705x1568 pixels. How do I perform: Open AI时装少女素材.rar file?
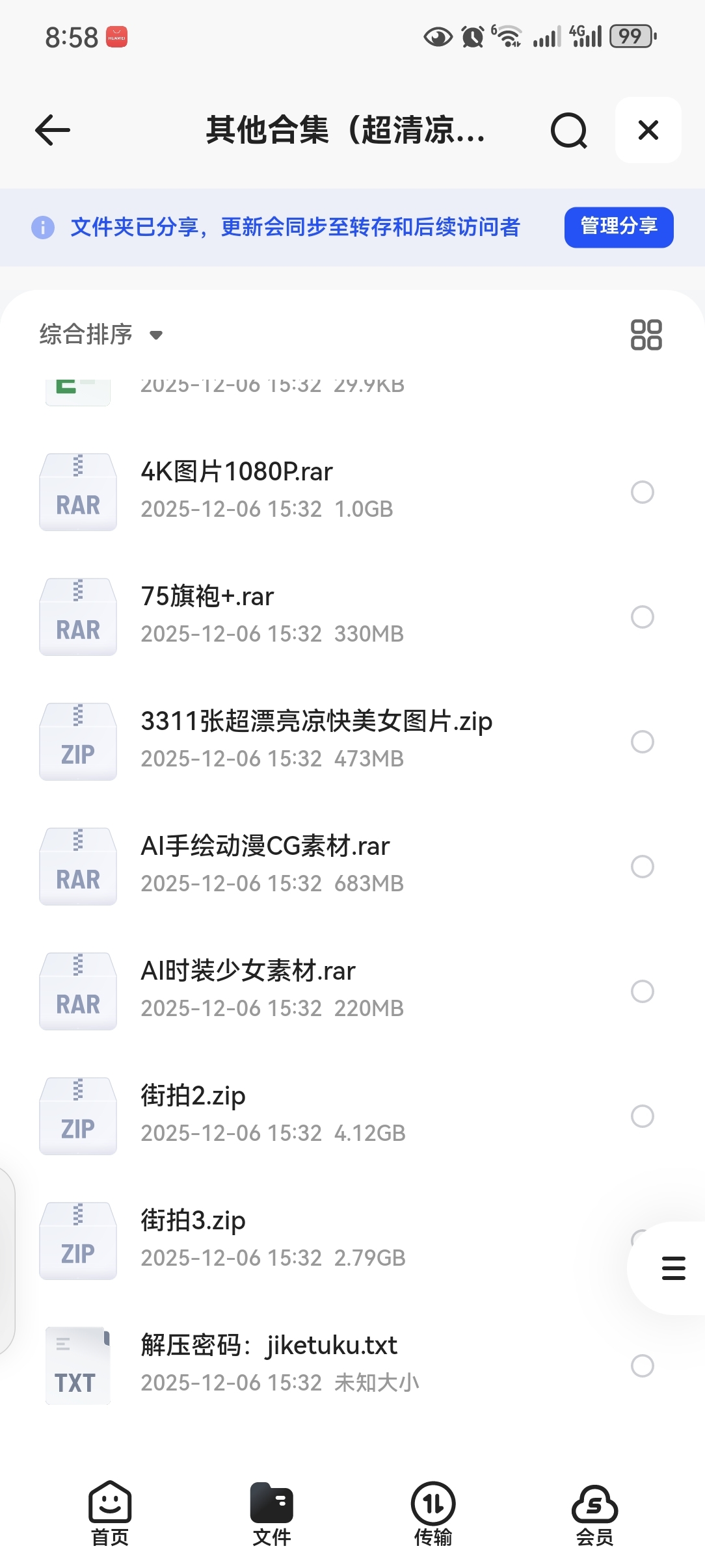(248, 971)
